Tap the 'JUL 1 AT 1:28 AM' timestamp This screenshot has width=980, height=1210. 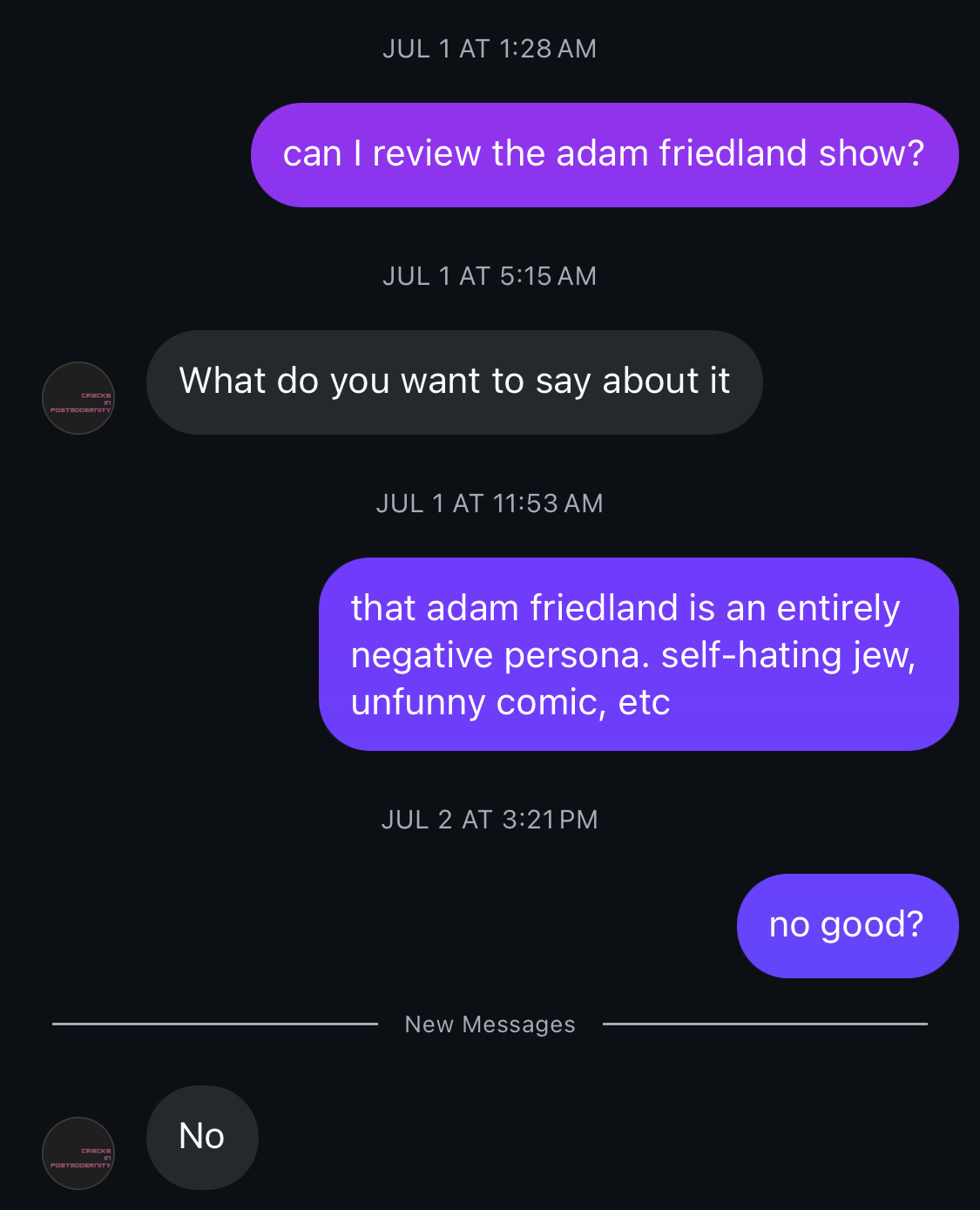pyautogui.click(x=490, y=49)
